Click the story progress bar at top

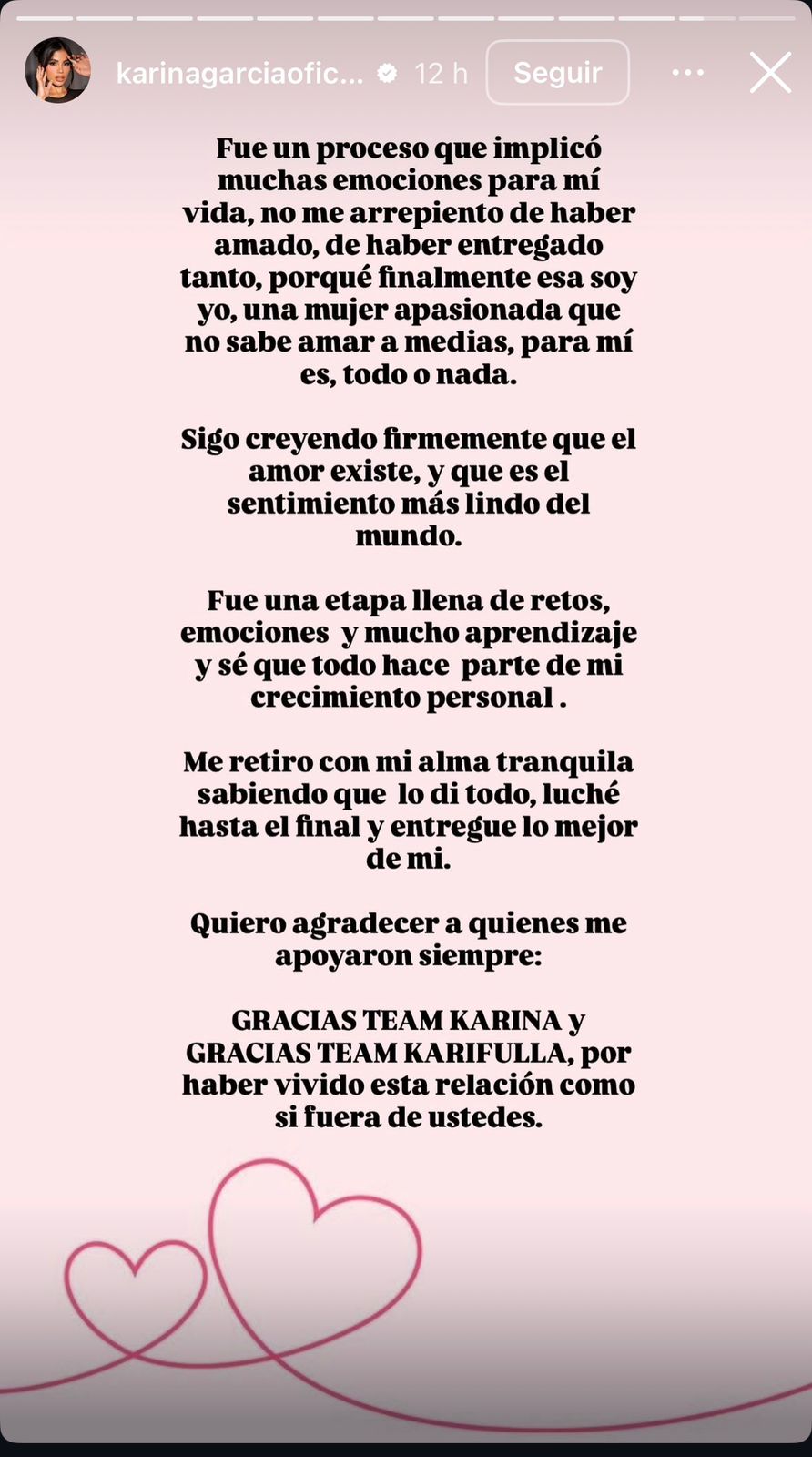(406, 14)
